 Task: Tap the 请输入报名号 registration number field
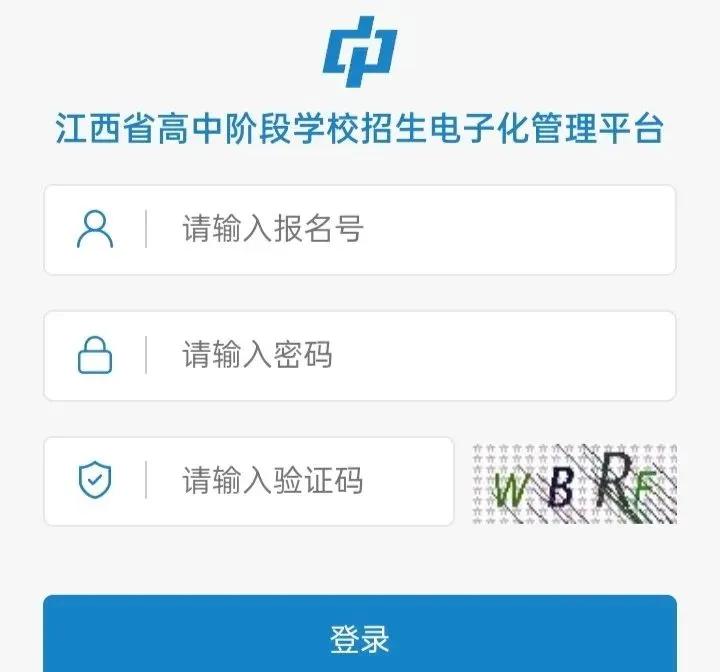tap(400, 230)
